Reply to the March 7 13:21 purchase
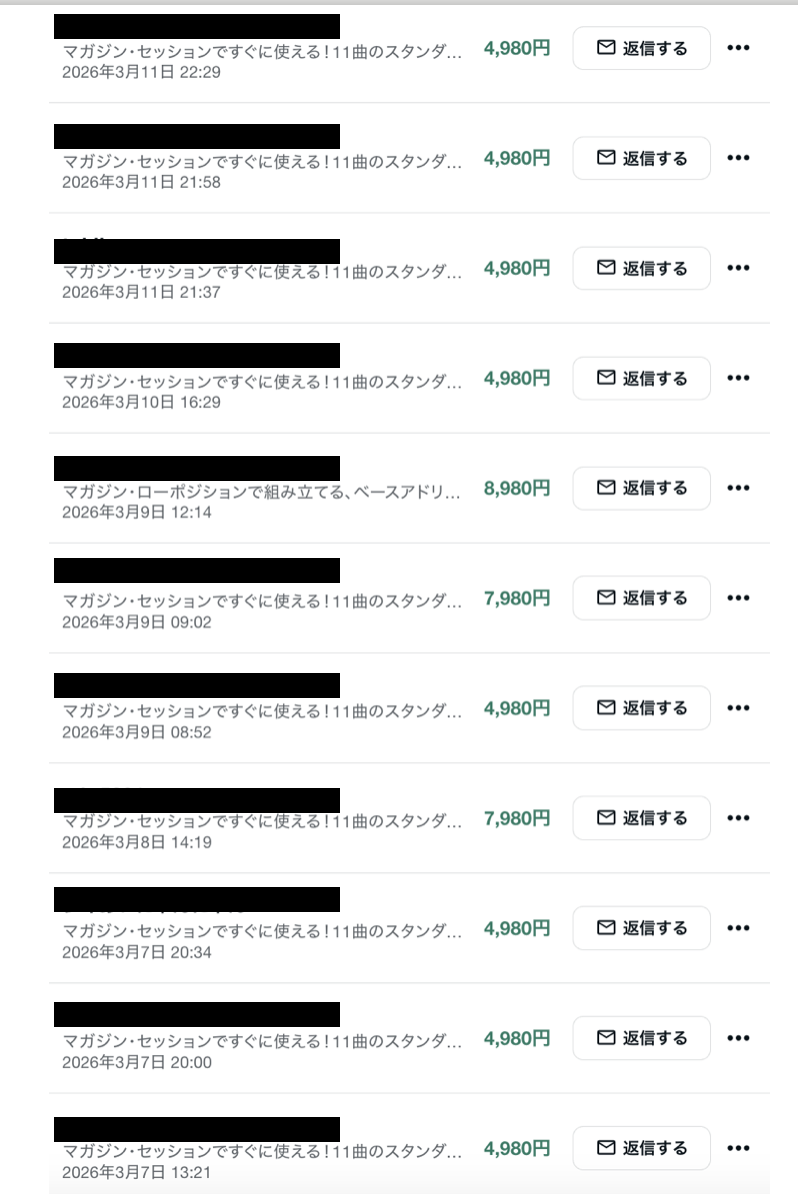Image resolution: width=798 pixels, height=1194 pixels. tap(641, 1148)
